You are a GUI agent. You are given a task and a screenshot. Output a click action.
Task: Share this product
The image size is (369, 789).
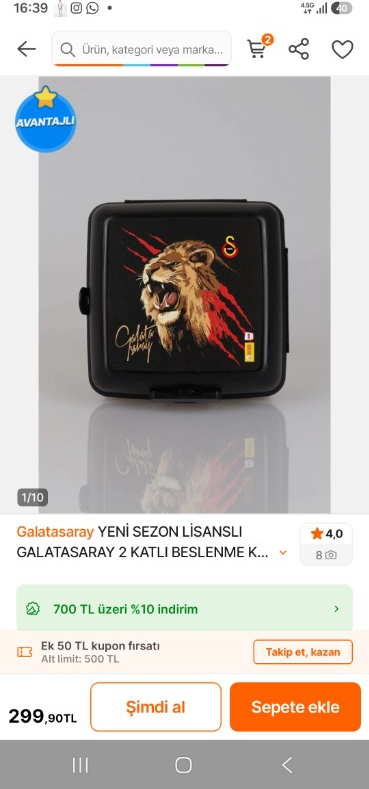point(299,49)
